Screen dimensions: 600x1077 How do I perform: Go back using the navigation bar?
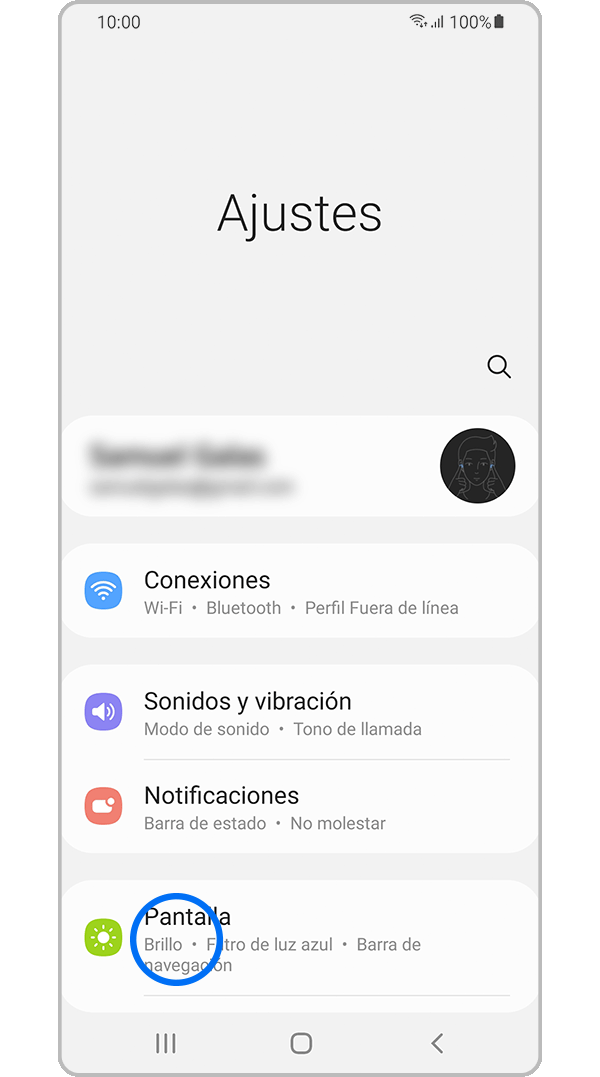[436, 1043]
